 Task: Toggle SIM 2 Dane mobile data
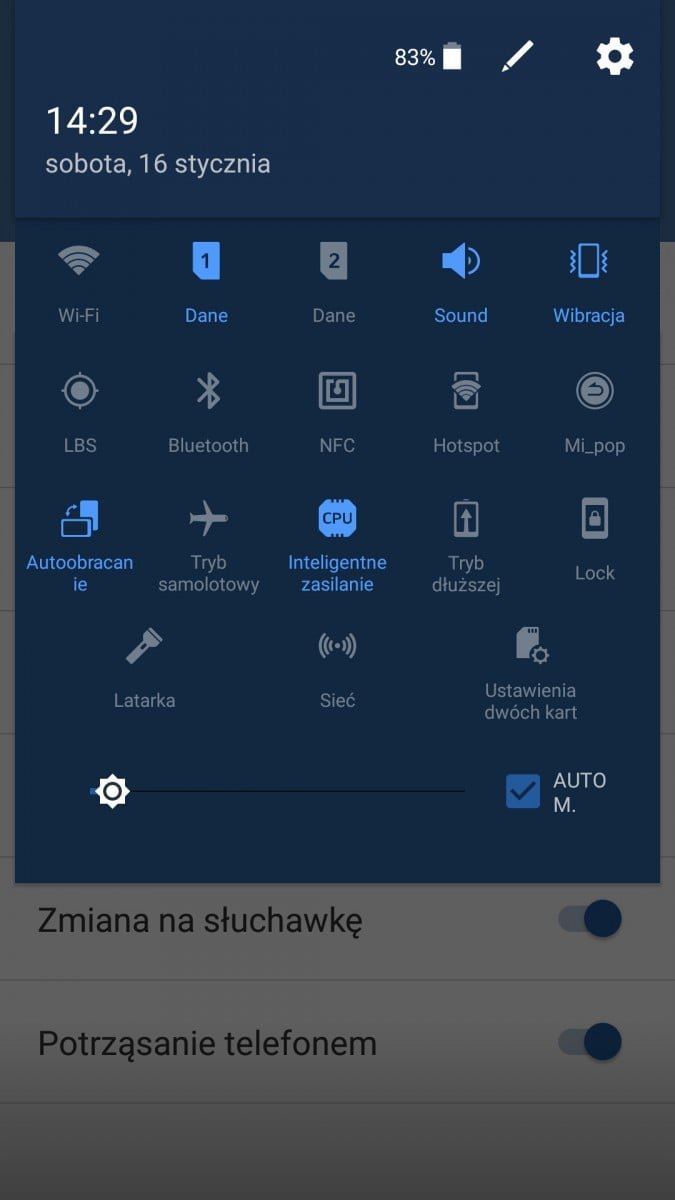334,263
